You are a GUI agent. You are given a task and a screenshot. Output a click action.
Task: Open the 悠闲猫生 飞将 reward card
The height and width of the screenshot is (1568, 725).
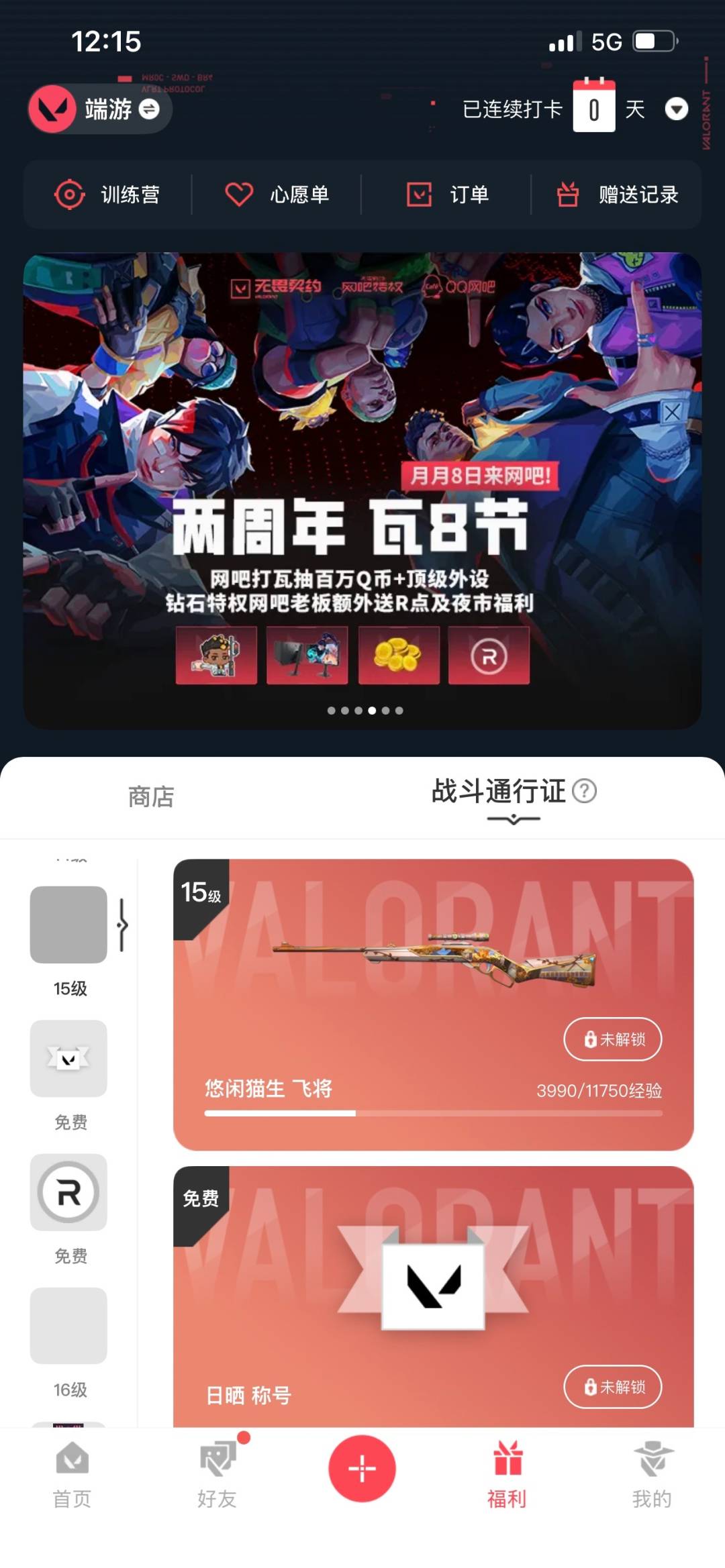[x=434, y=1004]
